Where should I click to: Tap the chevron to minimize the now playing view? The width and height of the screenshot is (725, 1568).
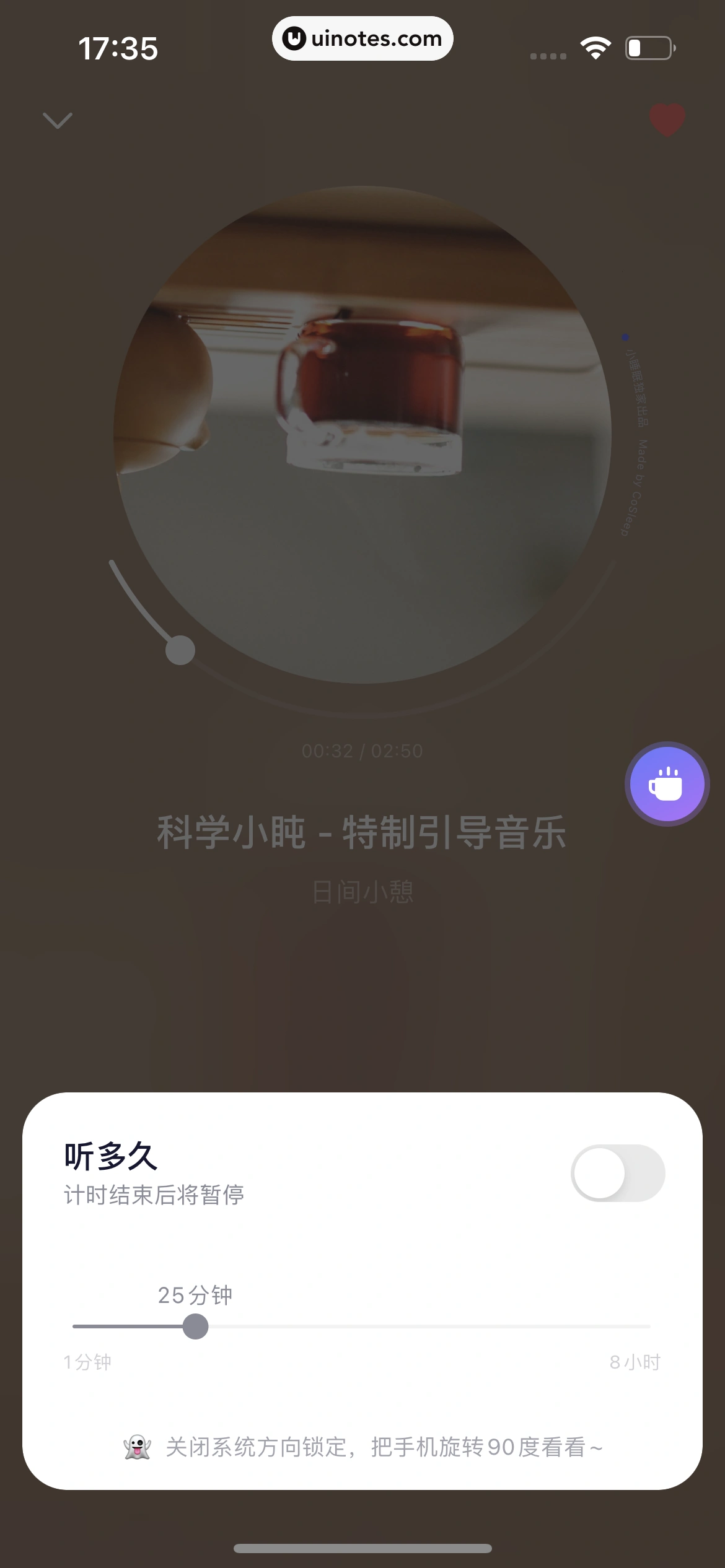(58, 120)
